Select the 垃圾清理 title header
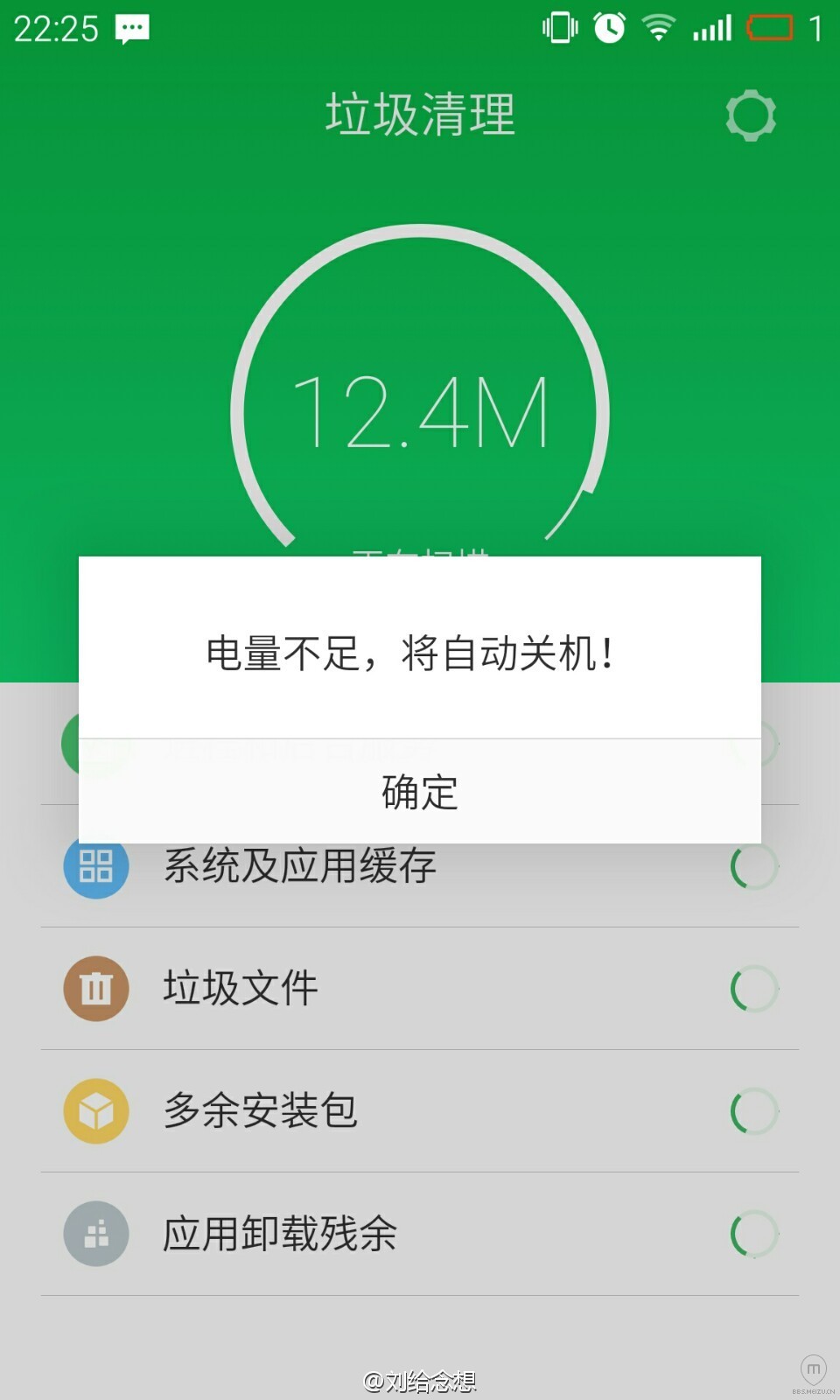This screenshot has height=1400, width=840. pos(420,115)
